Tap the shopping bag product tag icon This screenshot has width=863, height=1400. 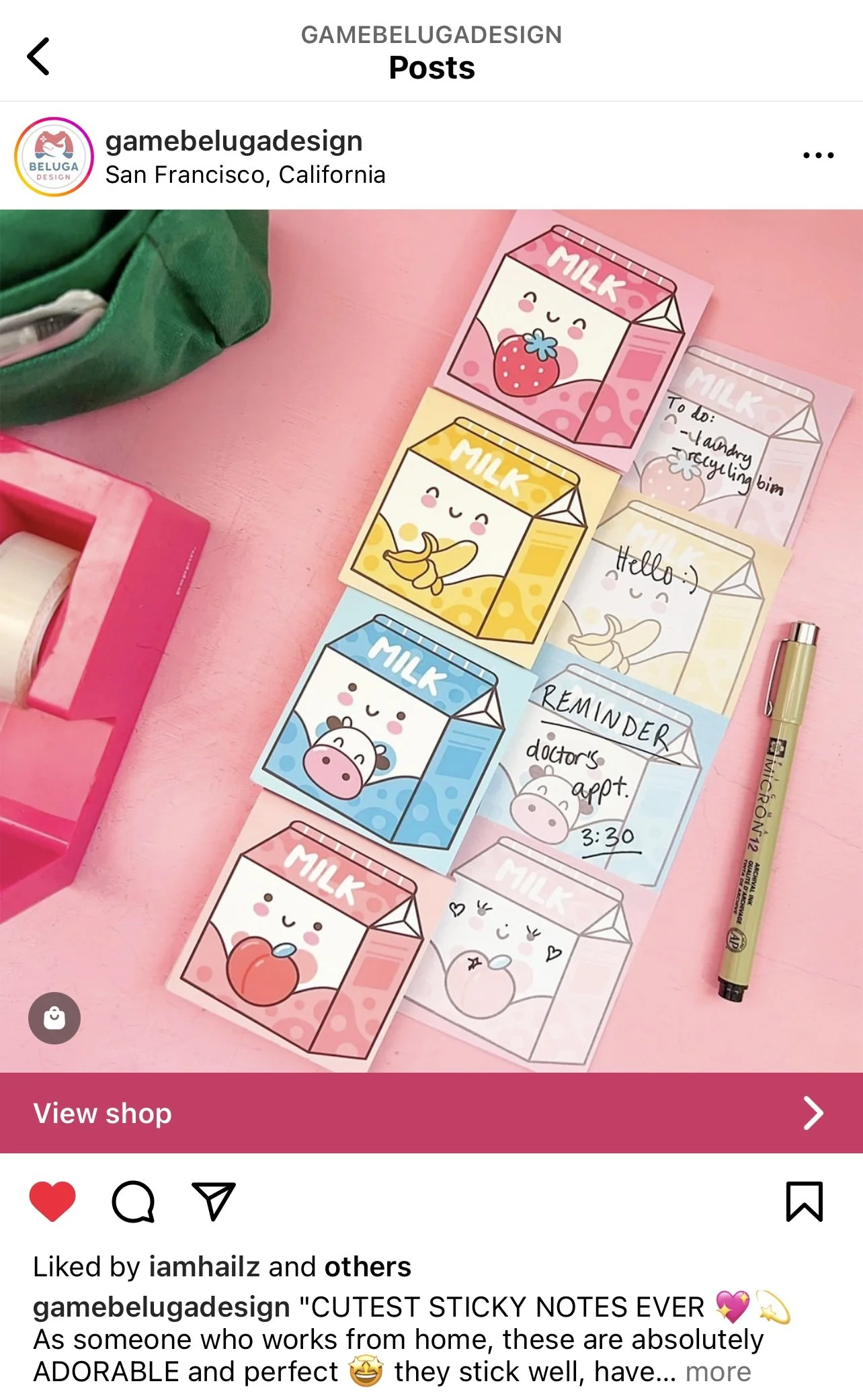point(54,1018)
